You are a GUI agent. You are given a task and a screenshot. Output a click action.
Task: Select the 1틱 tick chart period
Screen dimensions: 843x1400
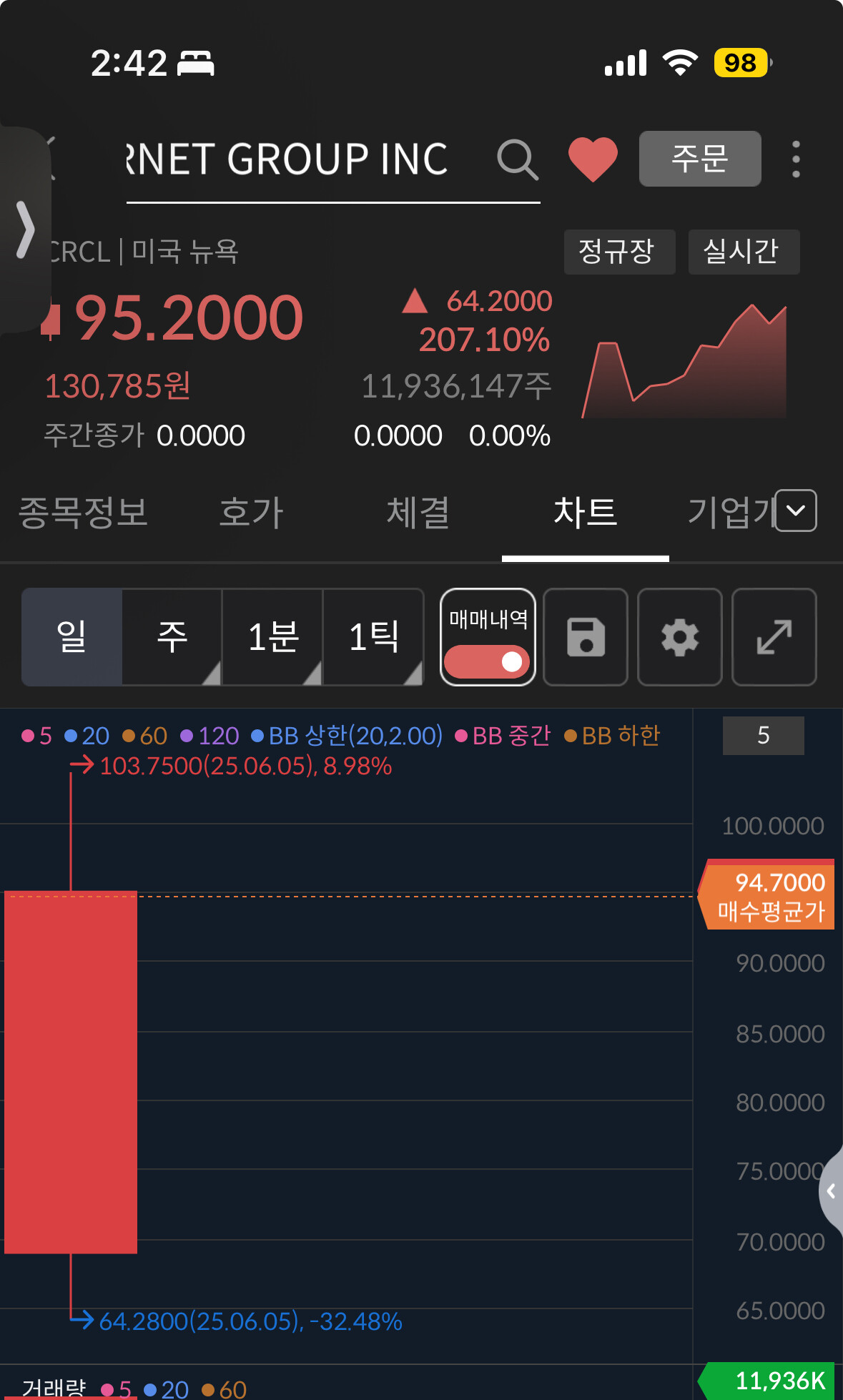pos(373,636)
